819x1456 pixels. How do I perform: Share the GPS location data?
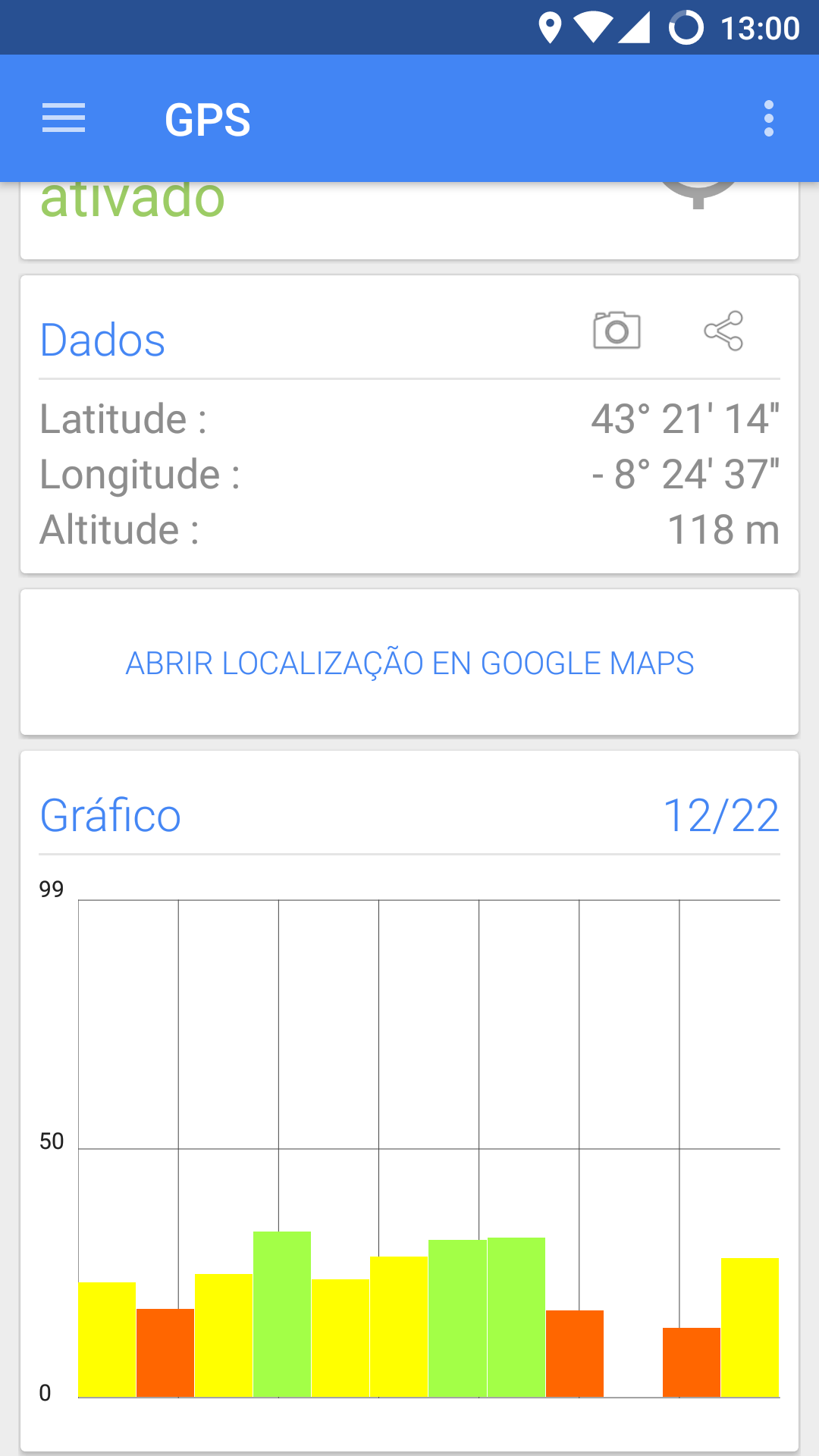pos(723,331)
